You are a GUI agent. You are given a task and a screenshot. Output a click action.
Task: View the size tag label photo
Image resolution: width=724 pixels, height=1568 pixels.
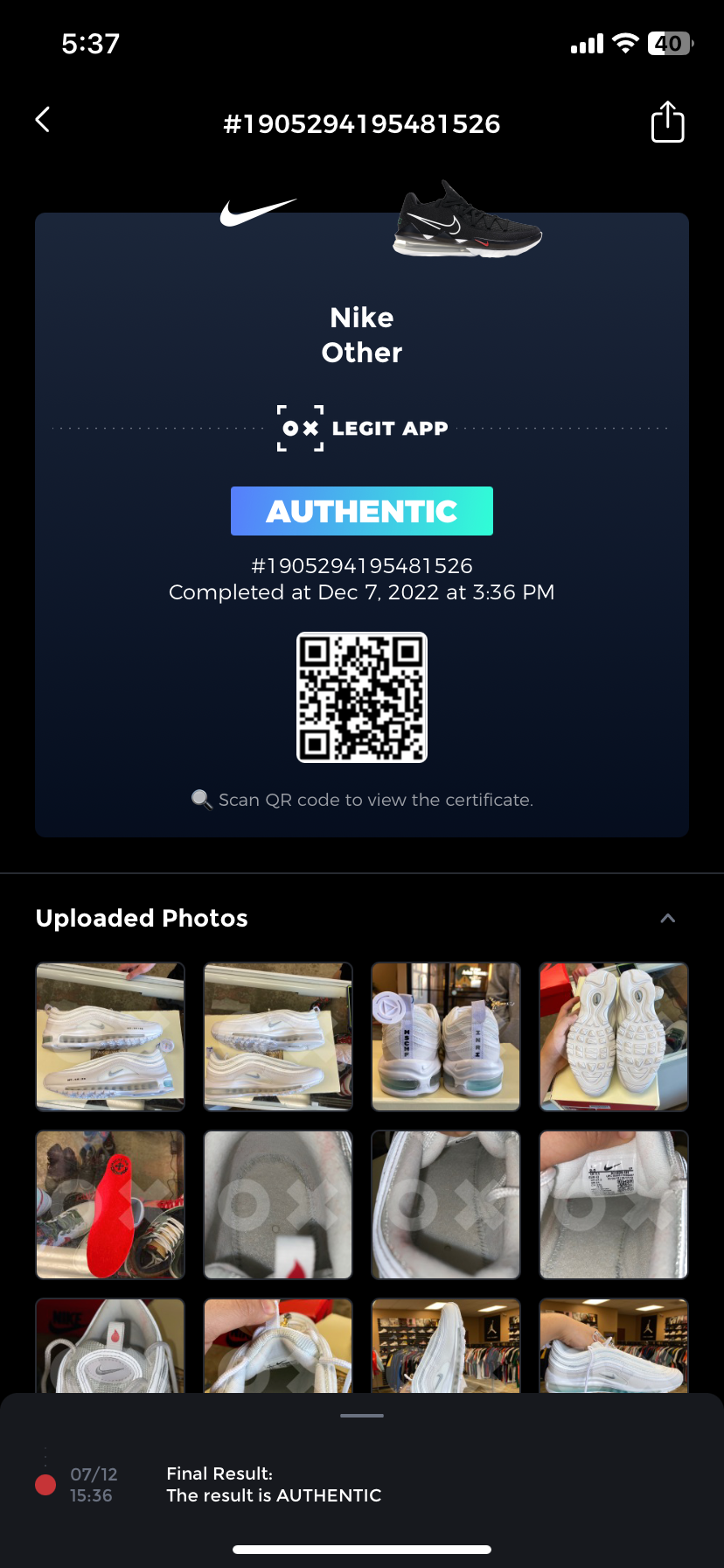tap(614, 1205)
